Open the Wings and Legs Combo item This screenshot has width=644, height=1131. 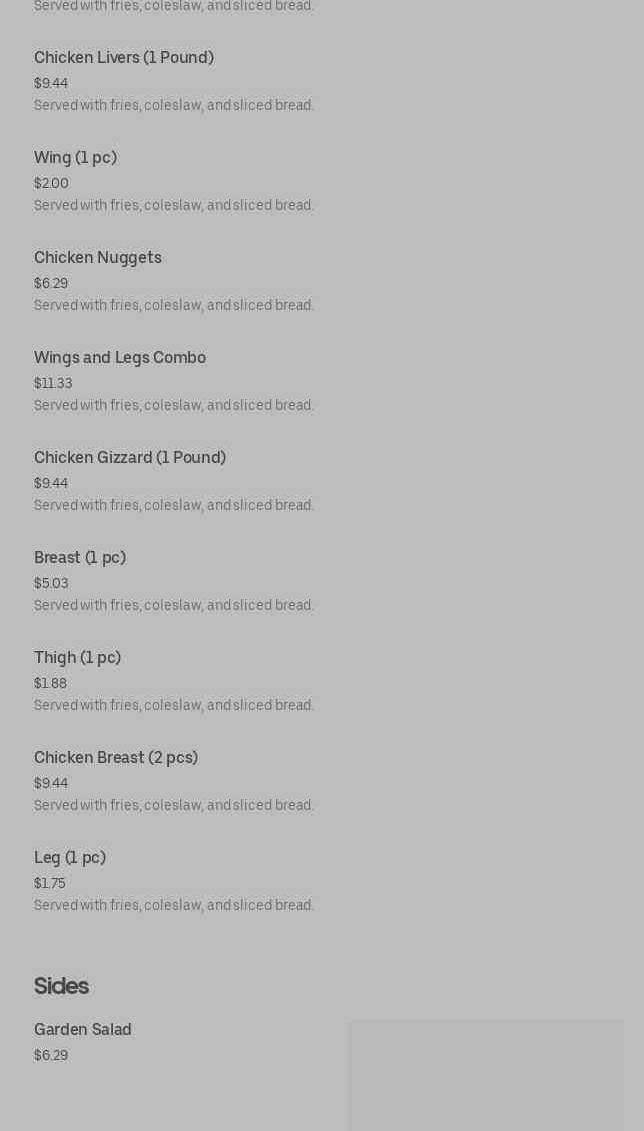point(120,358)
